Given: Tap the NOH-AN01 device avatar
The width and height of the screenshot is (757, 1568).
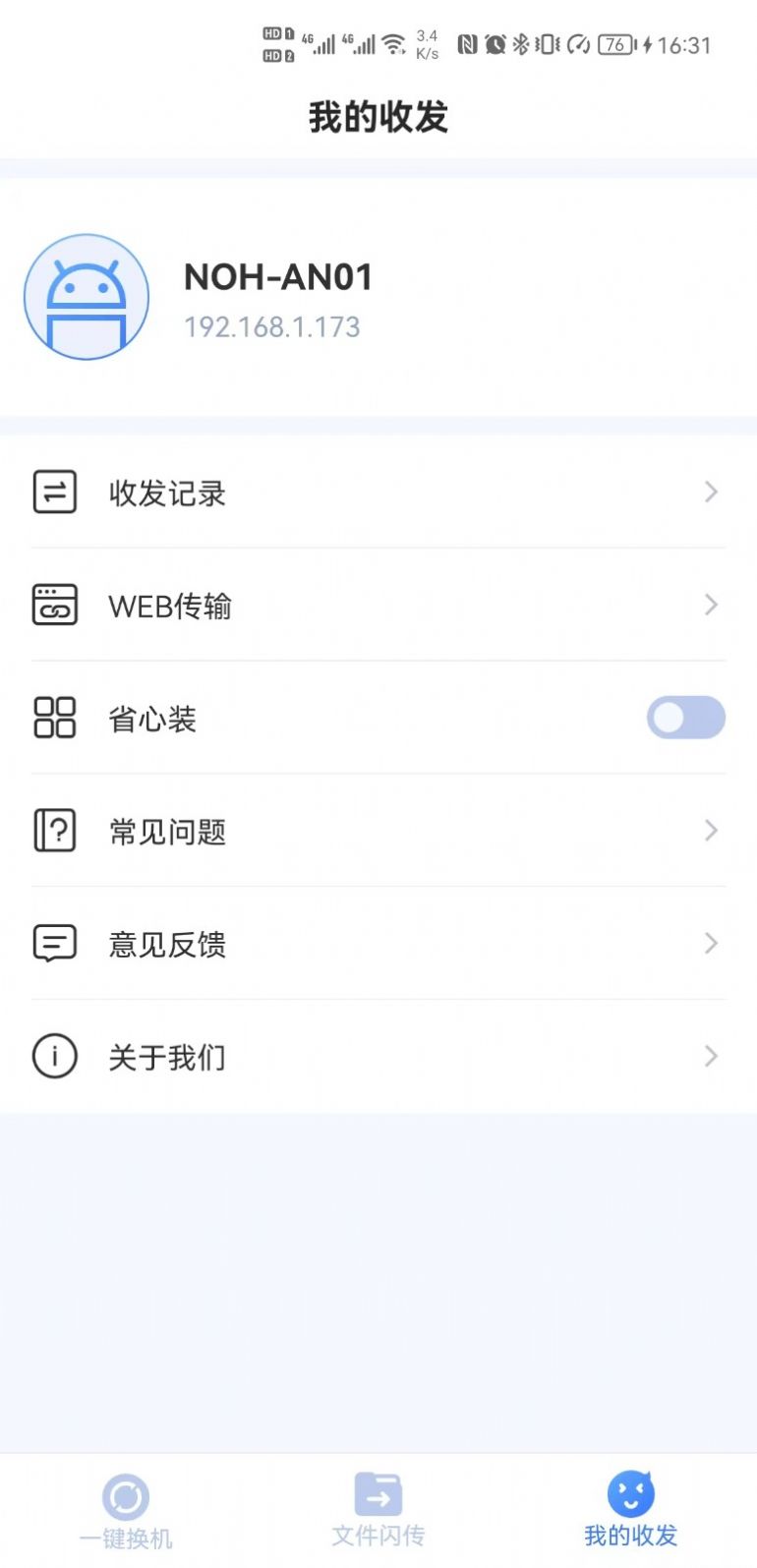Looking at the screenshot, I should pos(87,297).
